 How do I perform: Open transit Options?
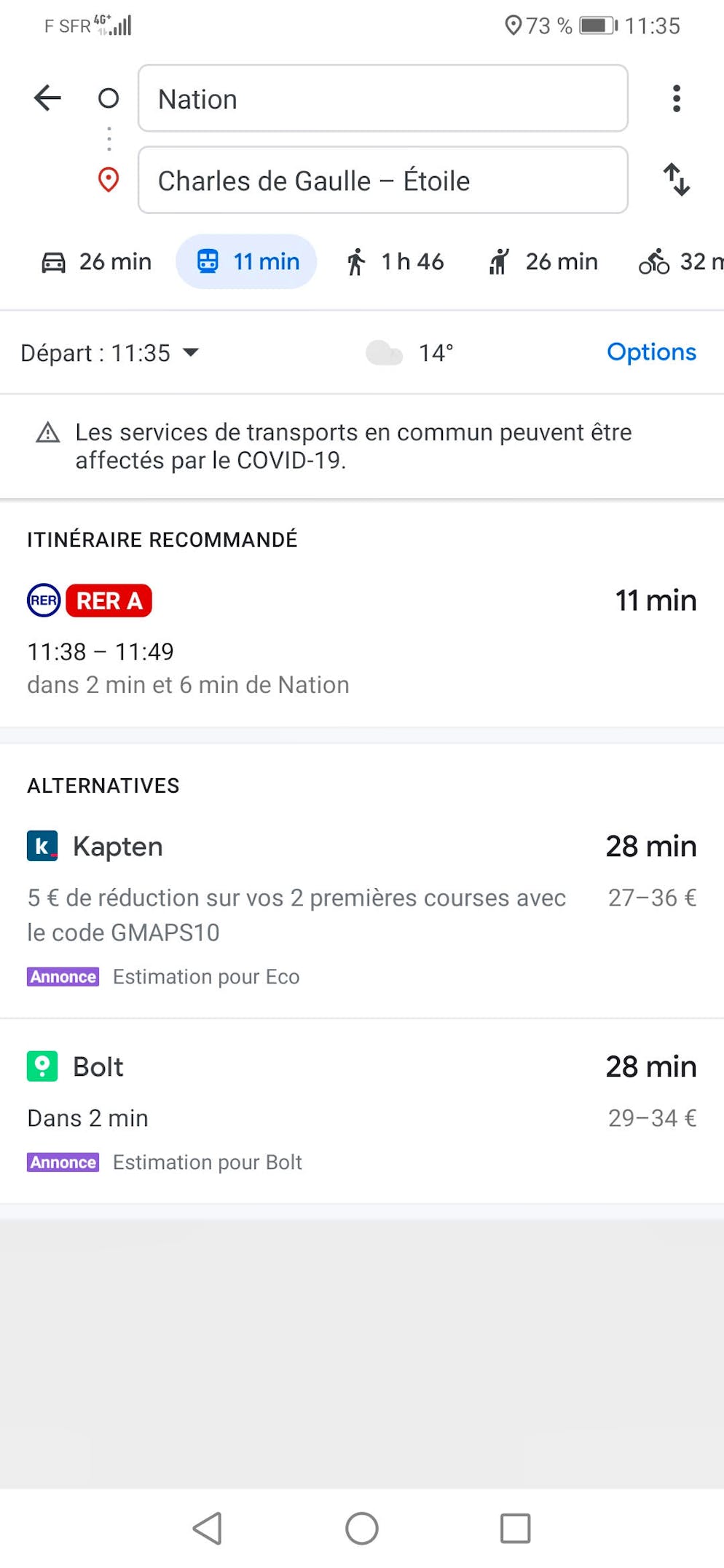[x=652, y=352]
